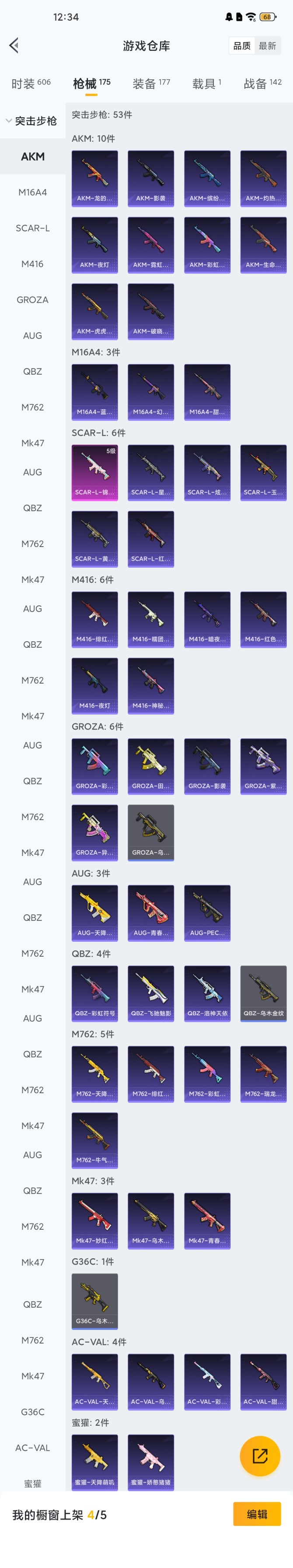Jump to SCAR-L in the sidebar

(33, 228)
